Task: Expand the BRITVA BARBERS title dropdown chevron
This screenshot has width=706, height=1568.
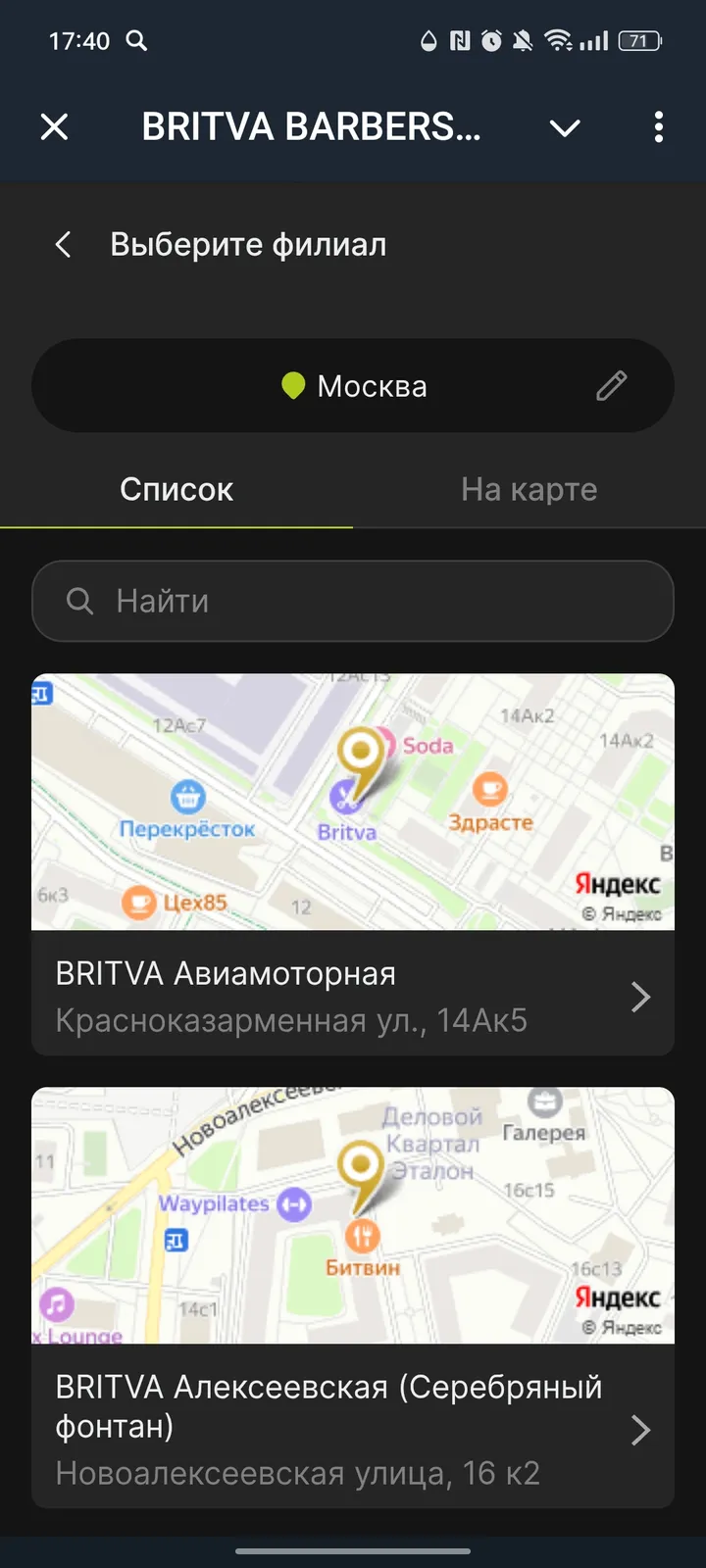Action: [565, 127]
